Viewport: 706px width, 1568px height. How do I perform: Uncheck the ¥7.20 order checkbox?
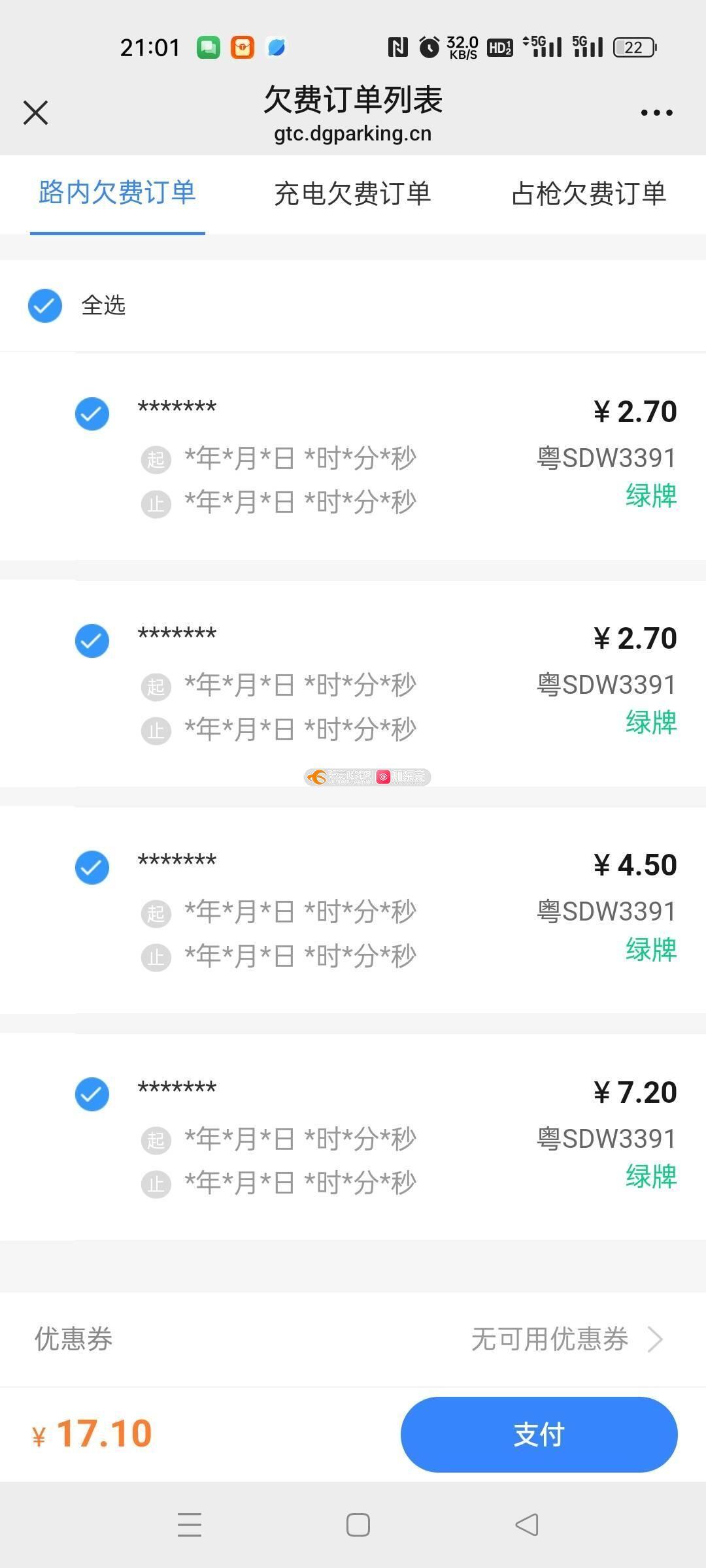pyautogui.click(x=92, y=1094)
